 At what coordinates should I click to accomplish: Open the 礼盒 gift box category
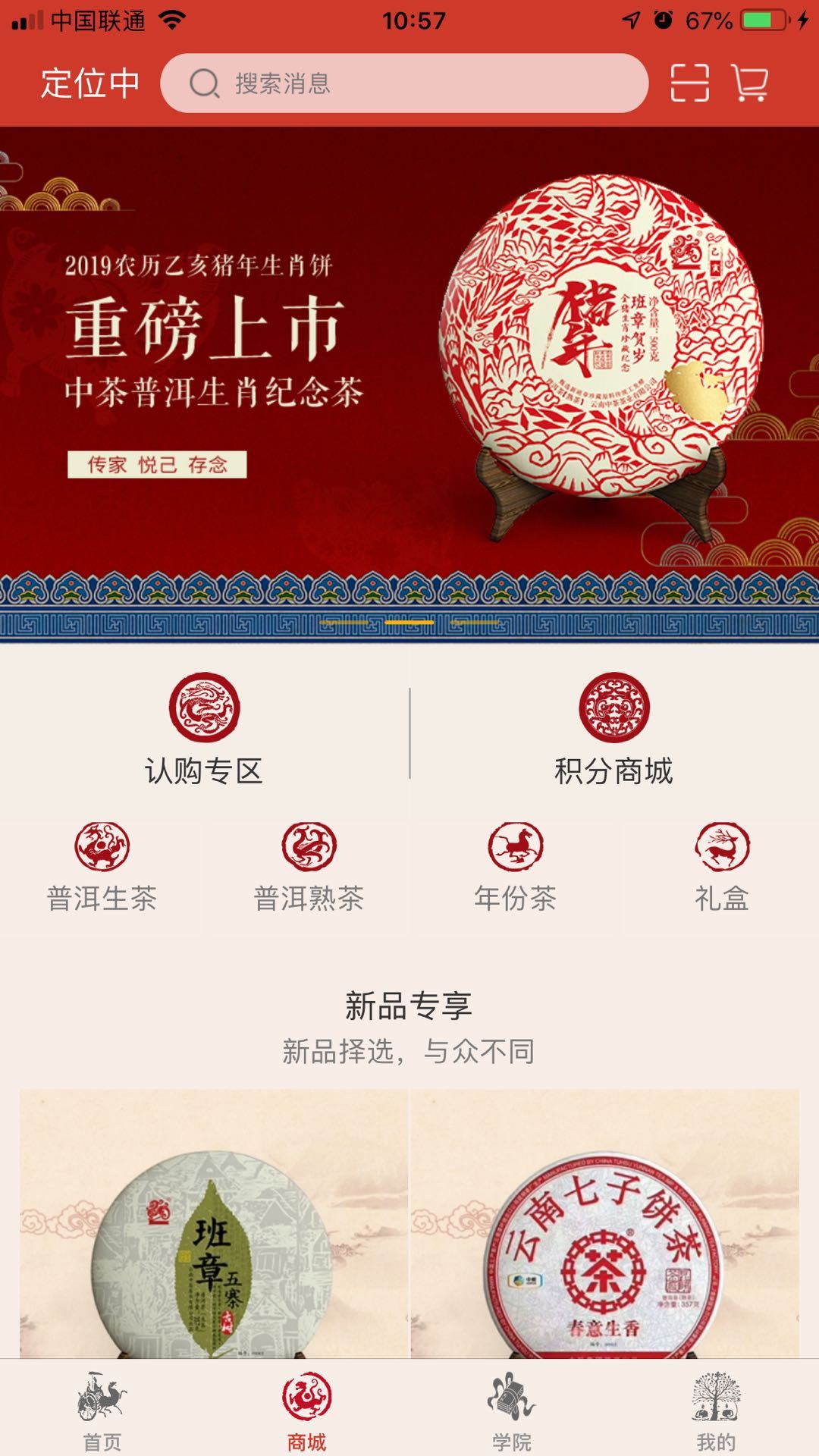[x=722, y=868]
